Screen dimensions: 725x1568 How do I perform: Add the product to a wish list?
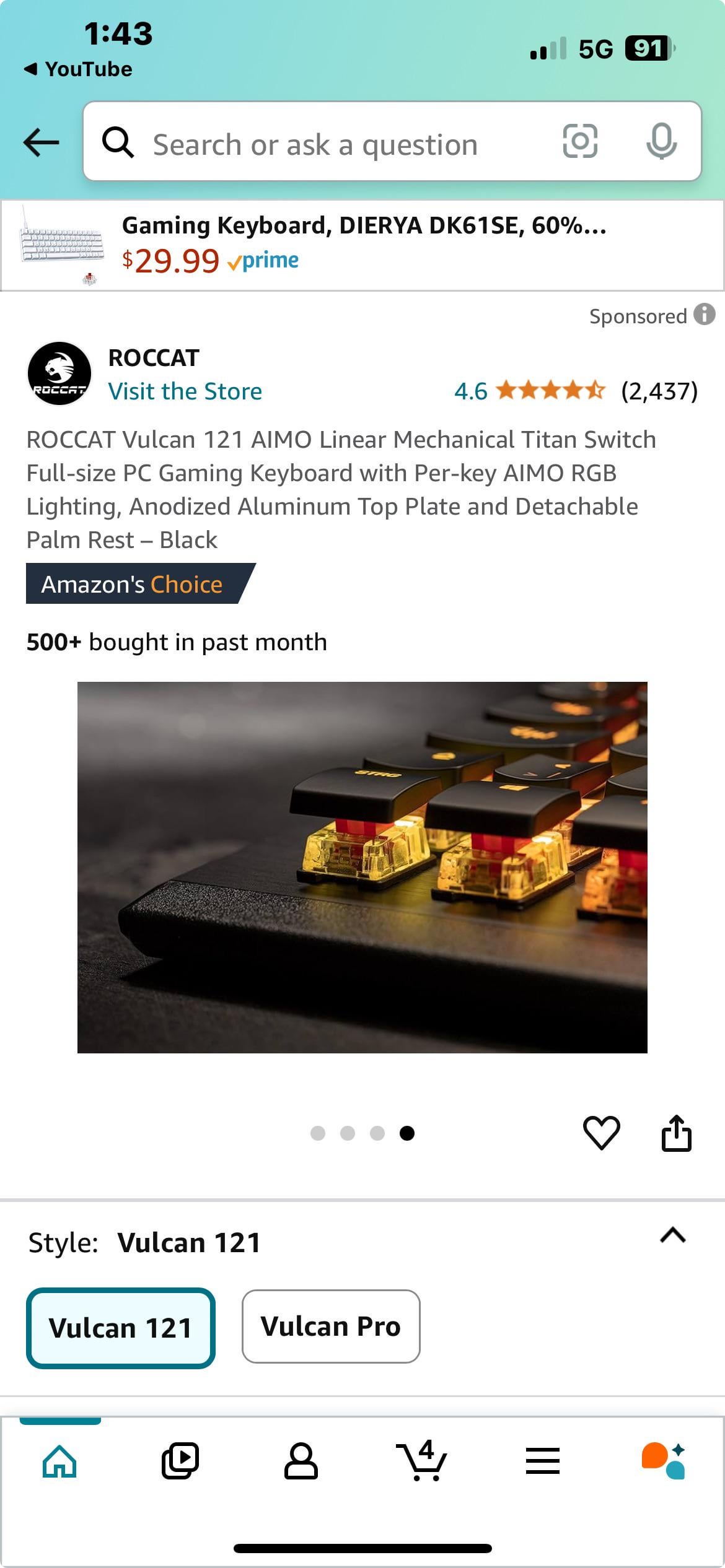tap(601, 1133)
